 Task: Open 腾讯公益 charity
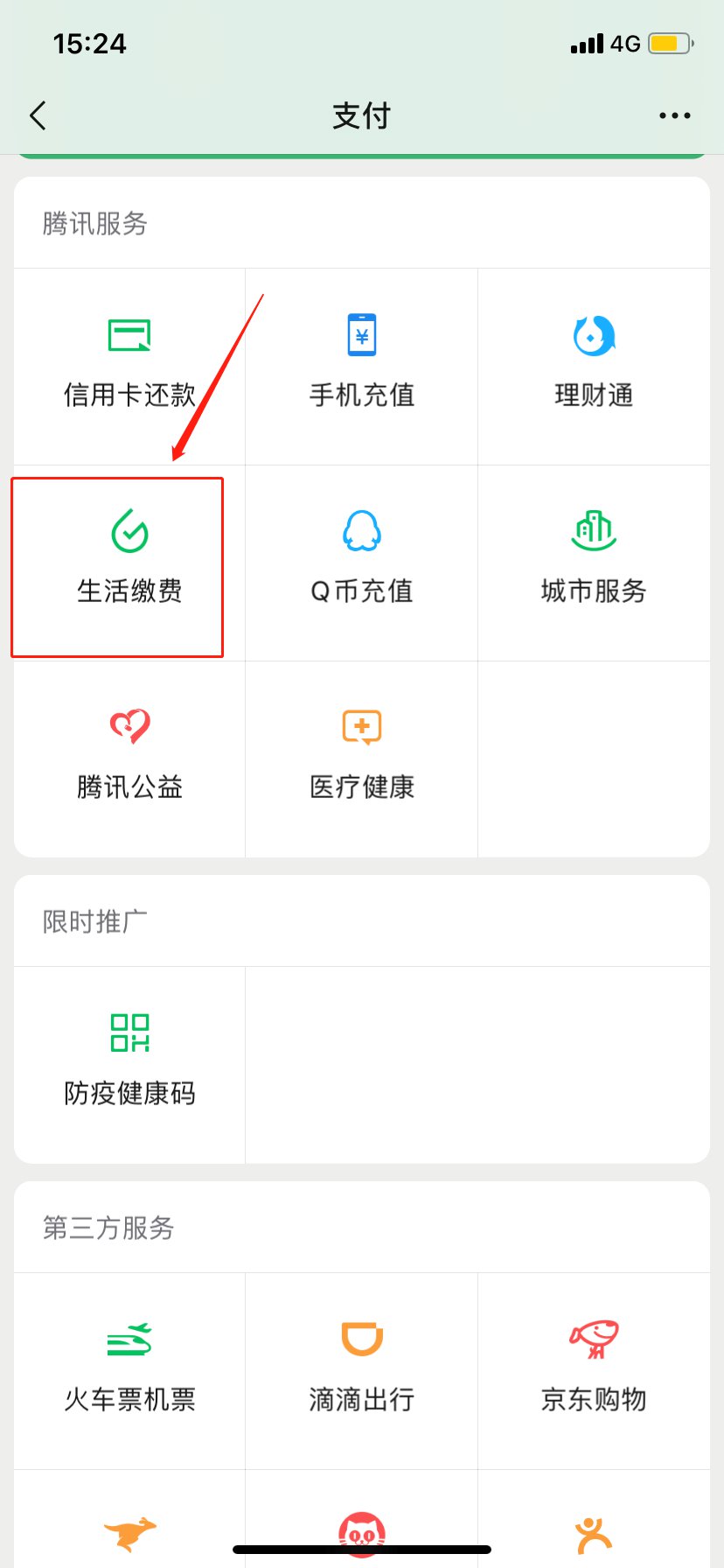129,759
